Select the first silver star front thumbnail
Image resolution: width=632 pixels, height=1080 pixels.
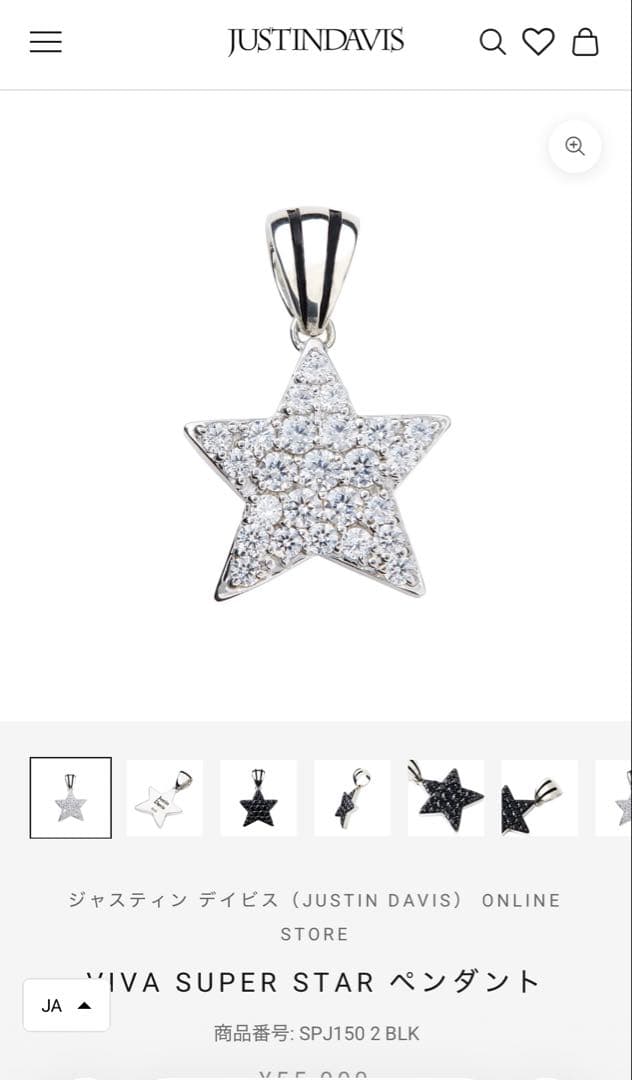pos(71,798)
